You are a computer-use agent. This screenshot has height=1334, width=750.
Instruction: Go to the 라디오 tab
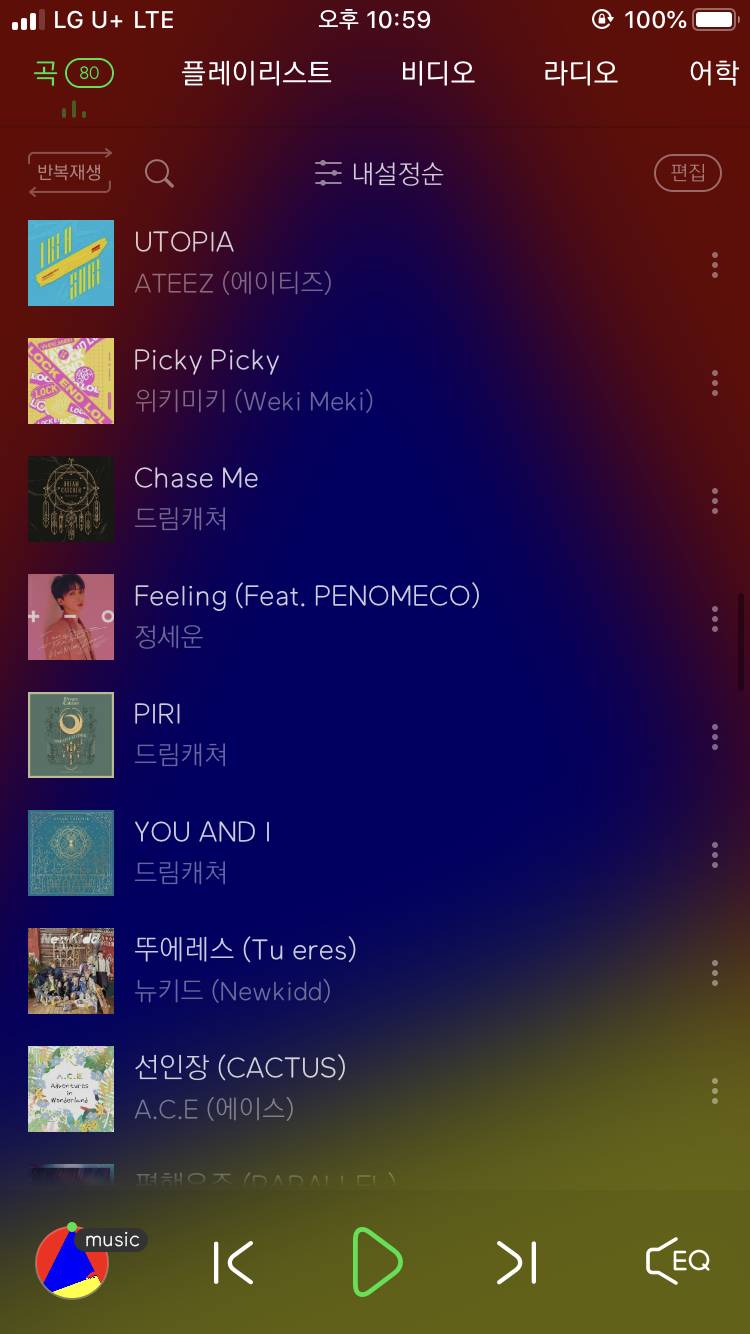(581, 72)
